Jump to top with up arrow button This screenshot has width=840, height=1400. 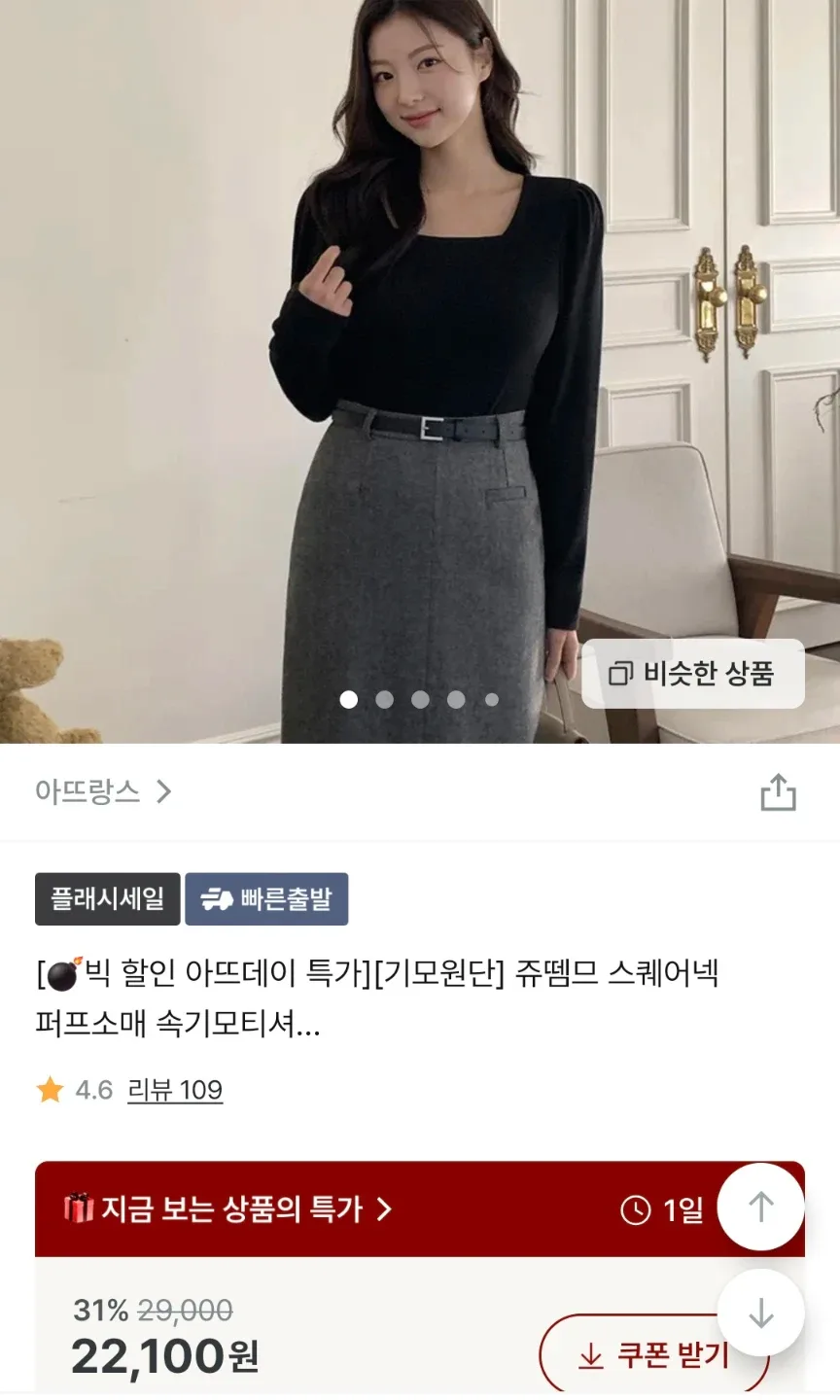click(760, 1207)
